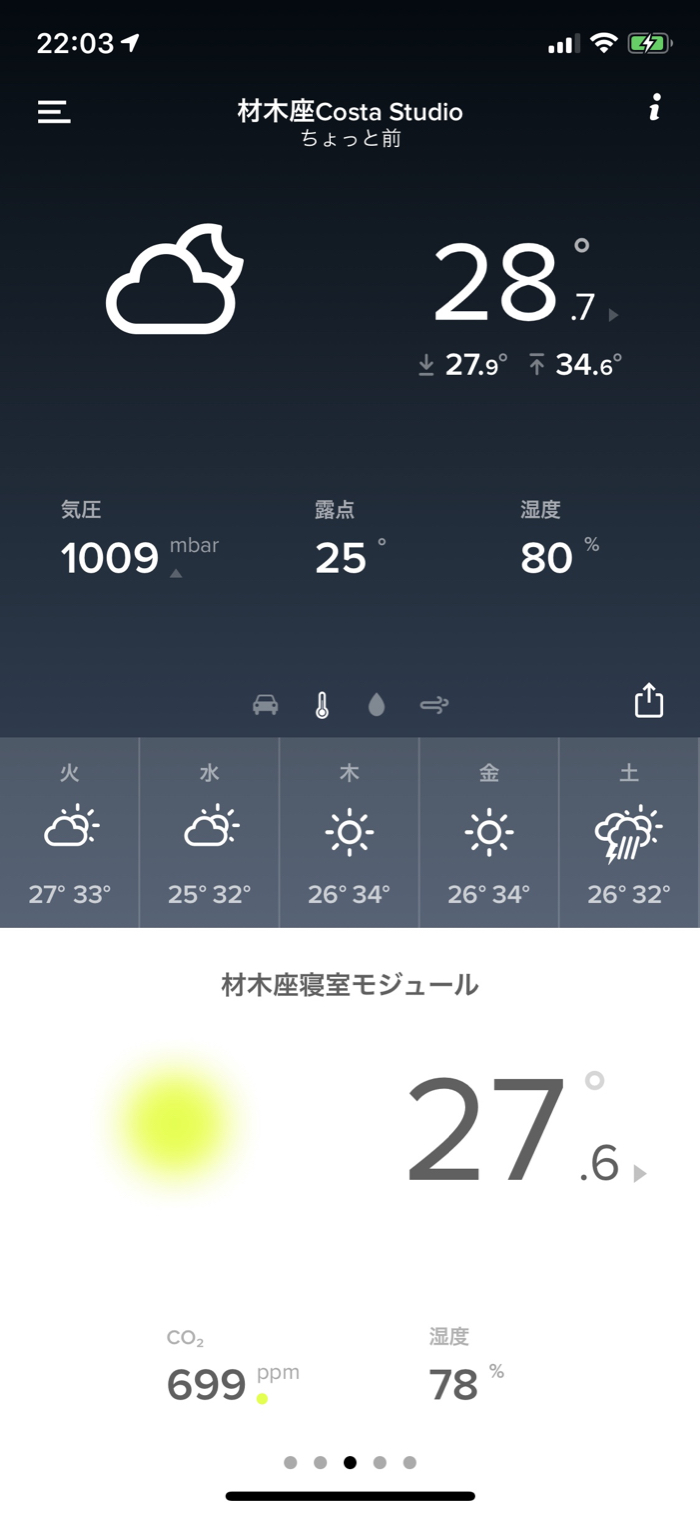Open the 火 day forecast
Screen dimensions: 700x1516
click(70, 832)
